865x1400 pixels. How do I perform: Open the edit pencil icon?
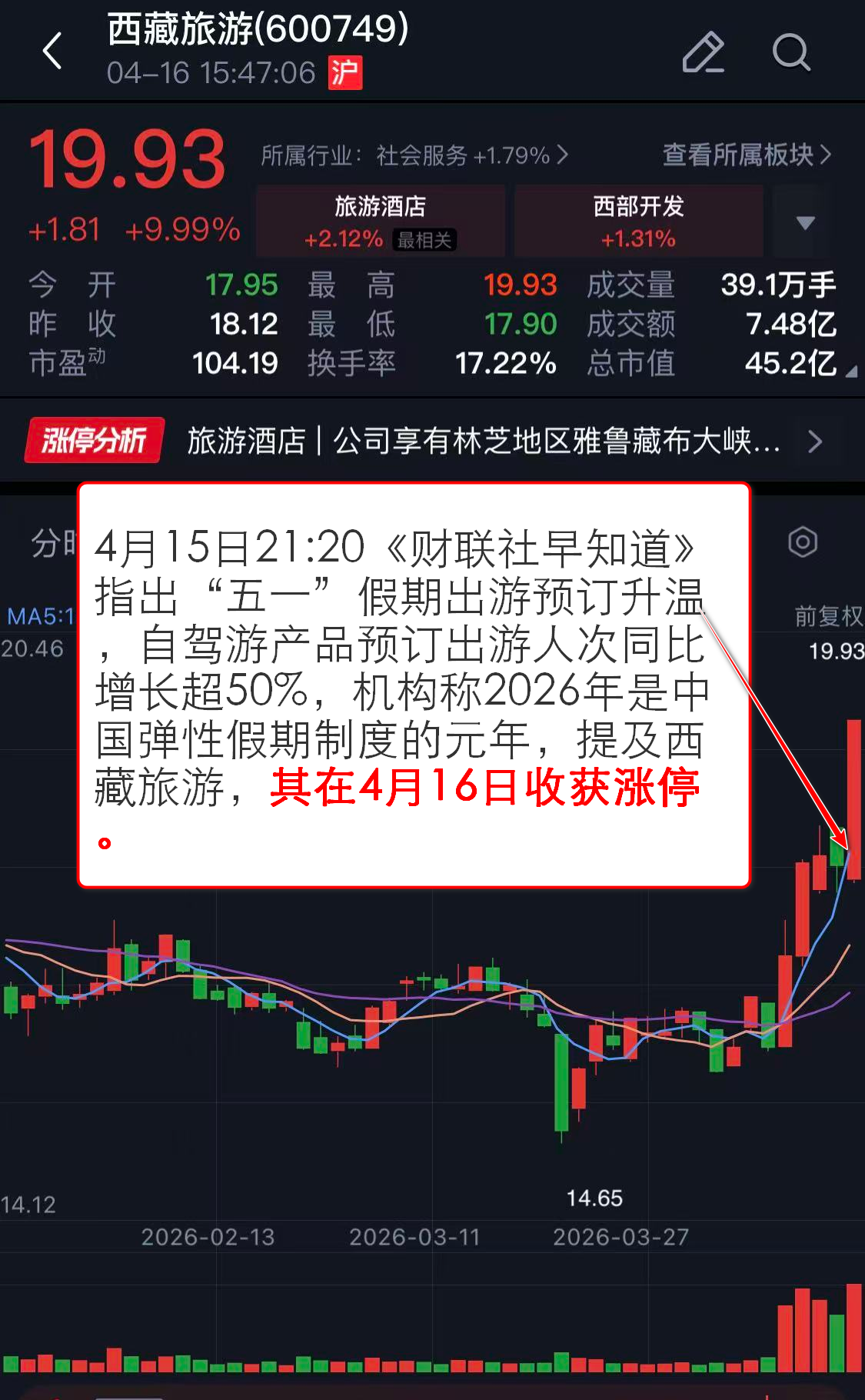point(703,52)
